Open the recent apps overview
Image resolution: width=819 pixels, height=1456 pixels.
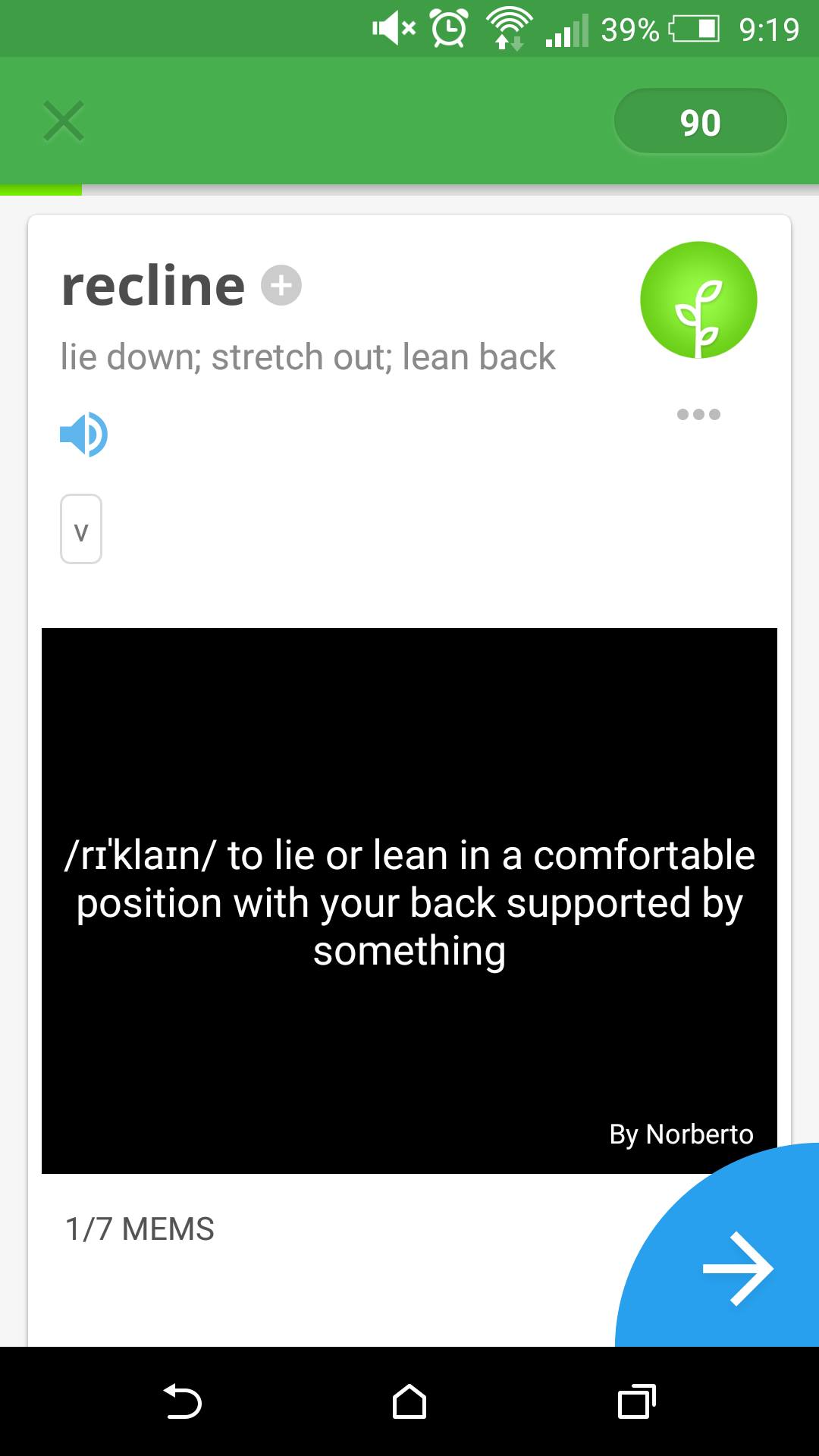pos(637,1401)
